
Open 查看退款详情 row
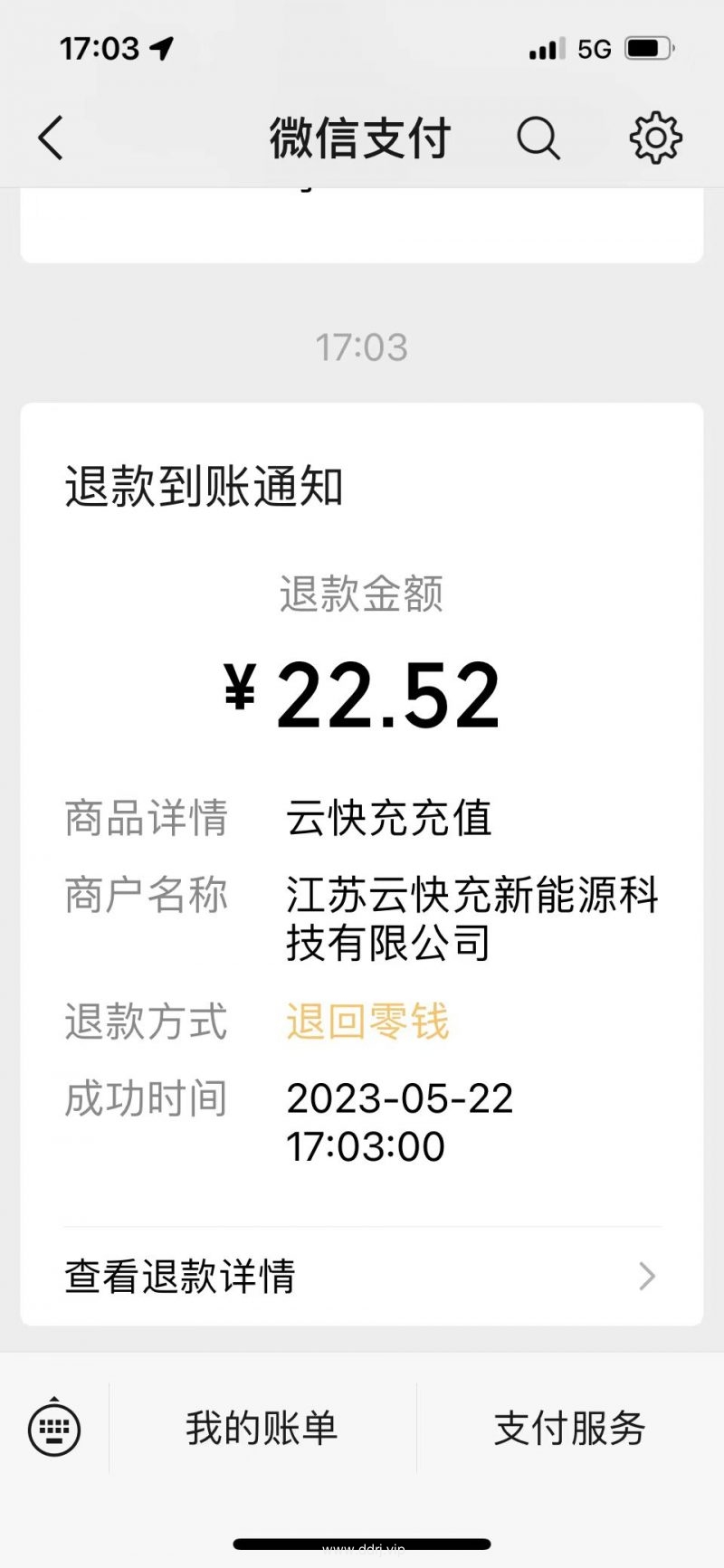point(362,1277)
